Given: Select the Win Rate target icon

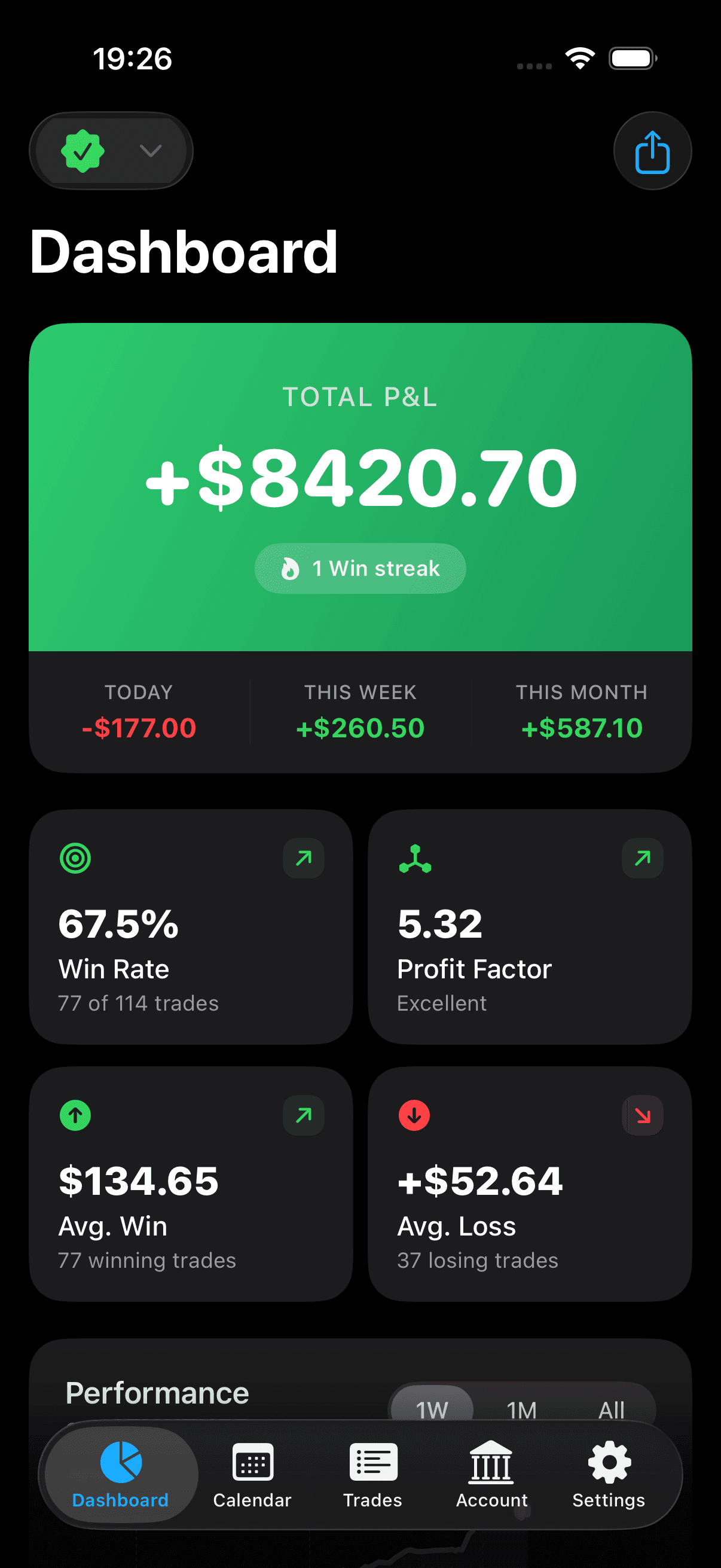Looking at the screenshot, I should pyautogui.click(x=75, y=858).
